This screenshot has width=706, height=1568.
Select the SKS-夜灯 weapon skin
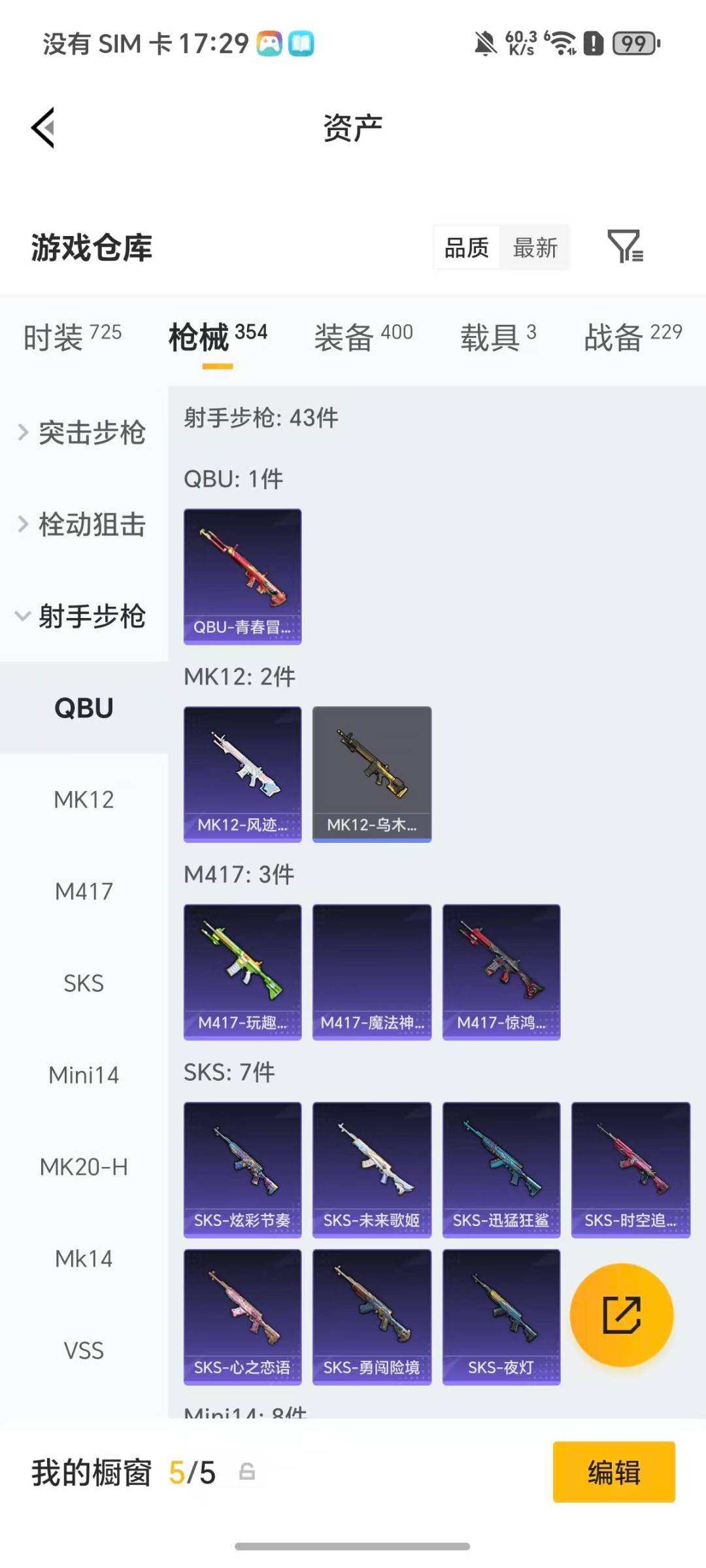501,1317
